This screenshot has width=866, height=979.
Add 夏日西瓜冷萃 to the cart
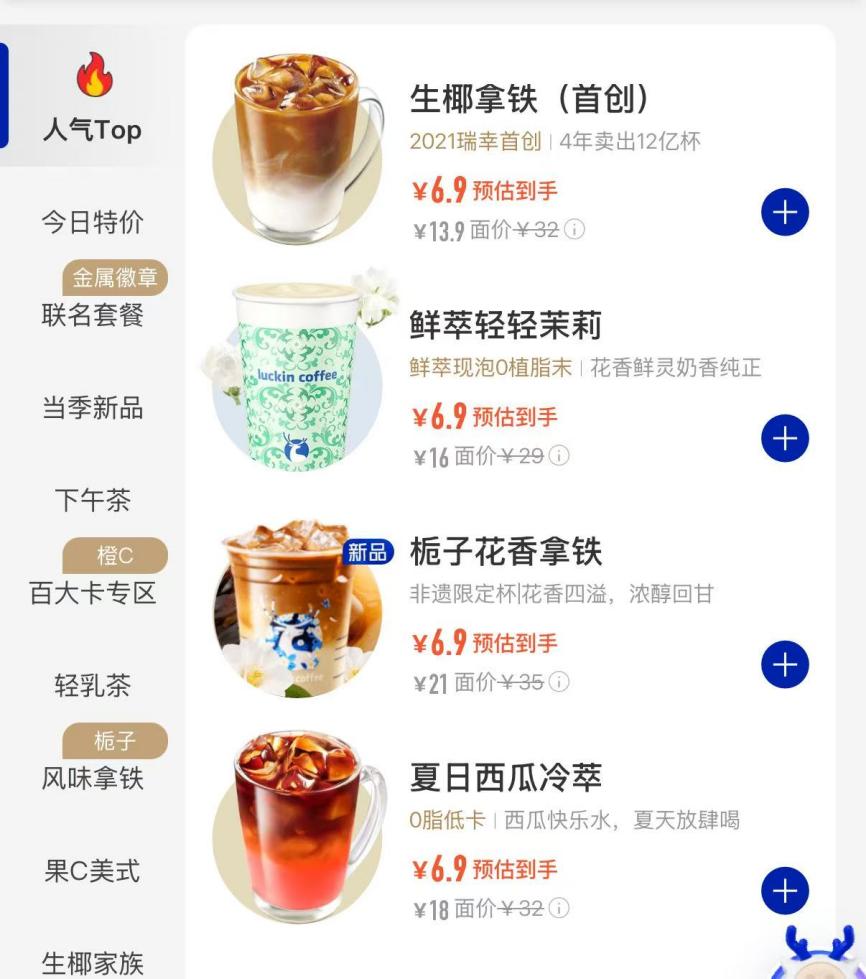785,891
